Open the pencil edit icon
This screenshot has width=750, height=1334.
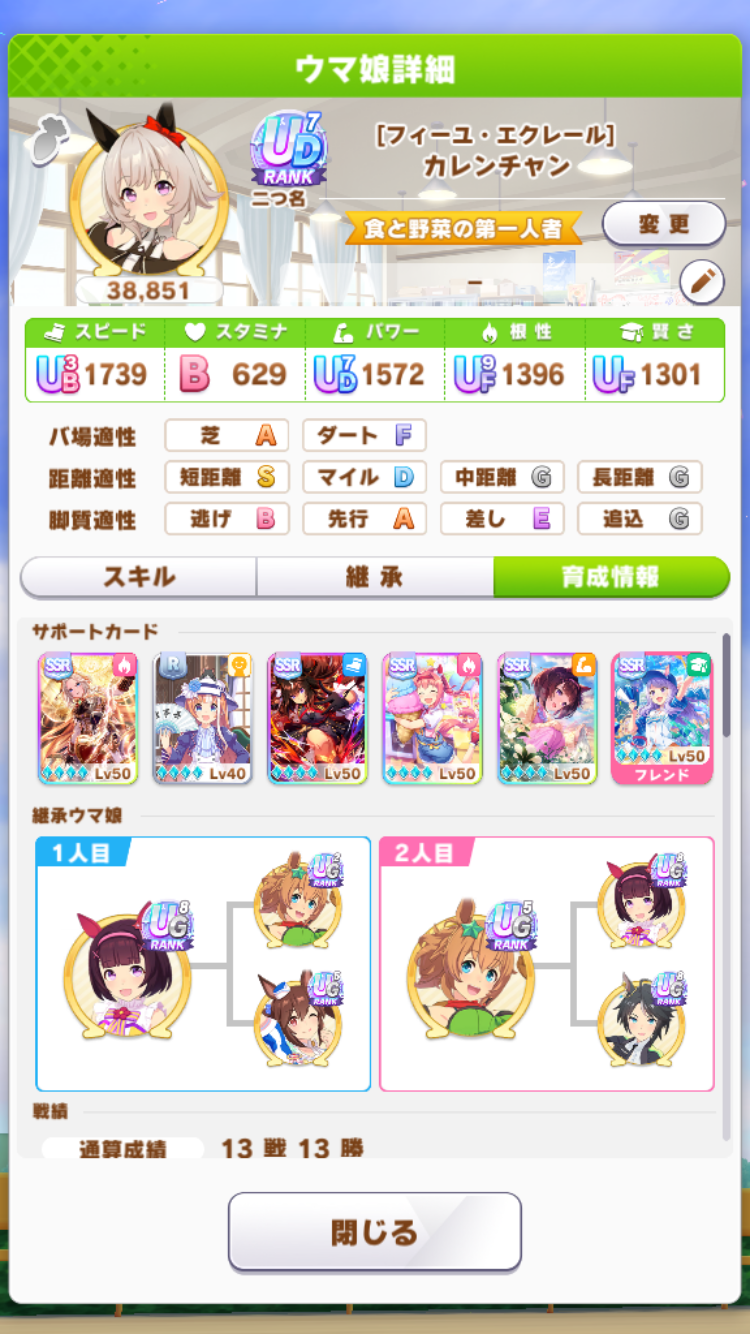click(701, 283)
